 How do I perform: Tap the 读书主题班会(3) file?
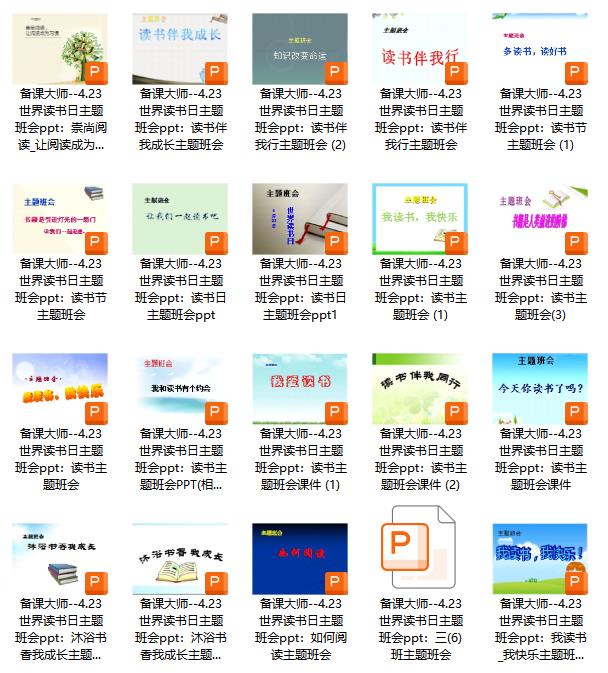pos(540,220)
